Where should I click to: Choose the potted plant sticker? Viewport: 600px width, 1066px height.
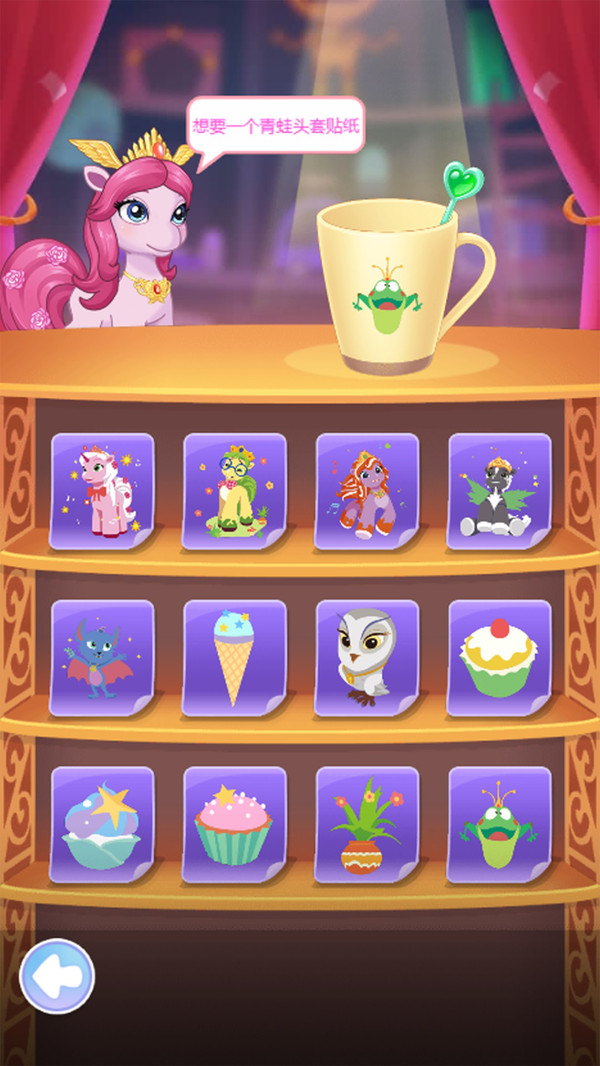[367, 825]
